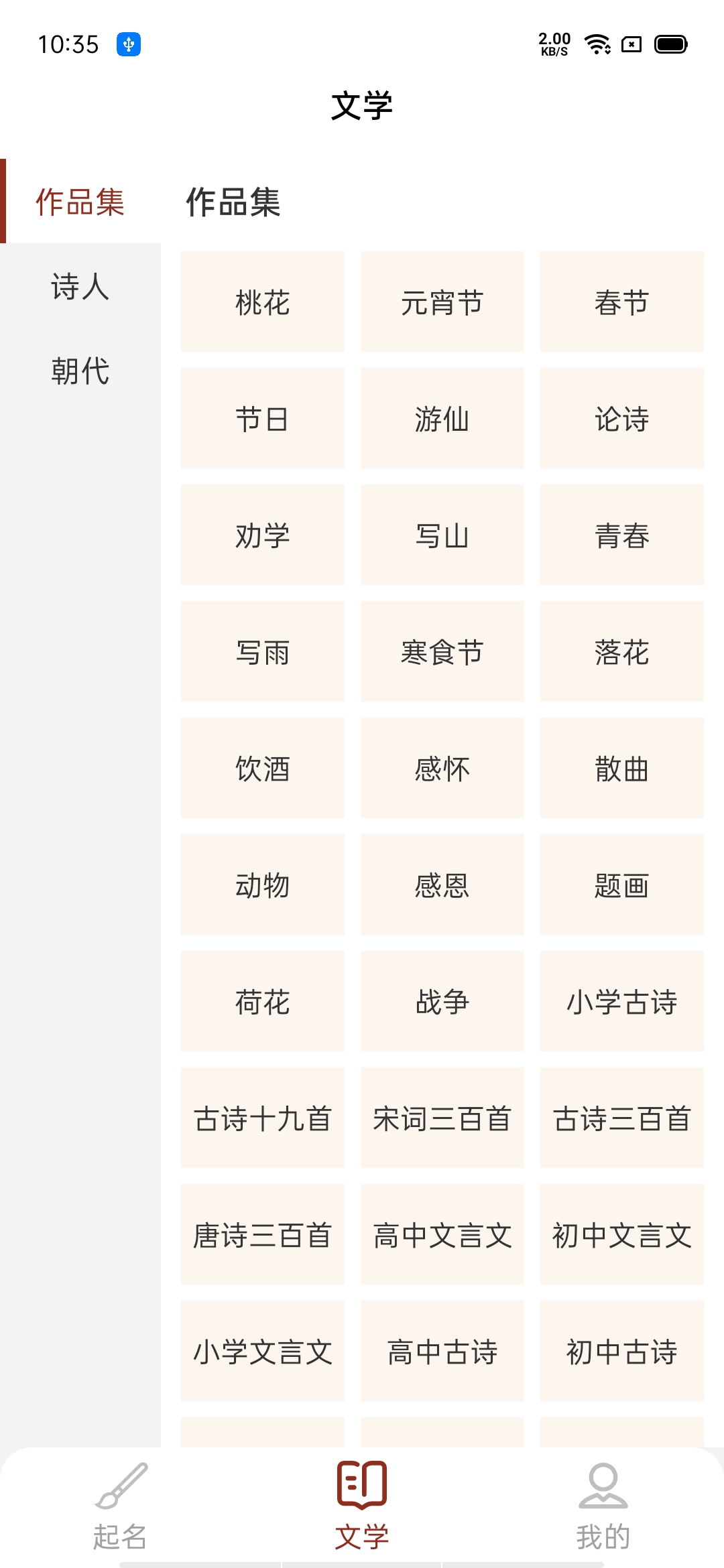Switch to the 诗人 category
724x1568 pixels.
[80, 287]
